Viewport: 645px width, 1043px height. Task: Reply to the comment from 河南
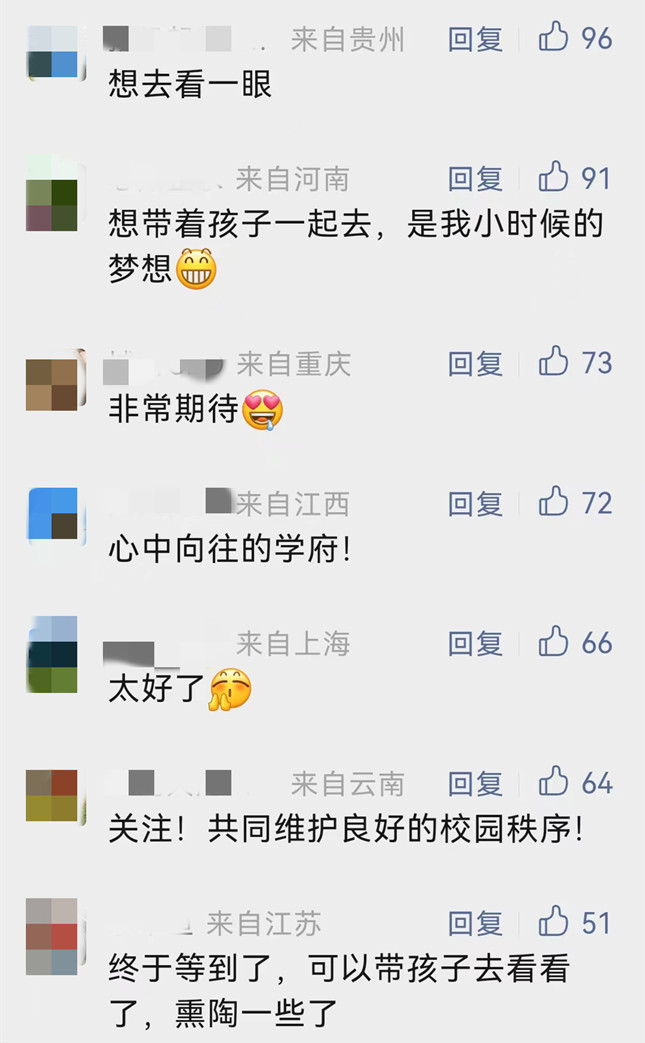[x=475, y=179]
